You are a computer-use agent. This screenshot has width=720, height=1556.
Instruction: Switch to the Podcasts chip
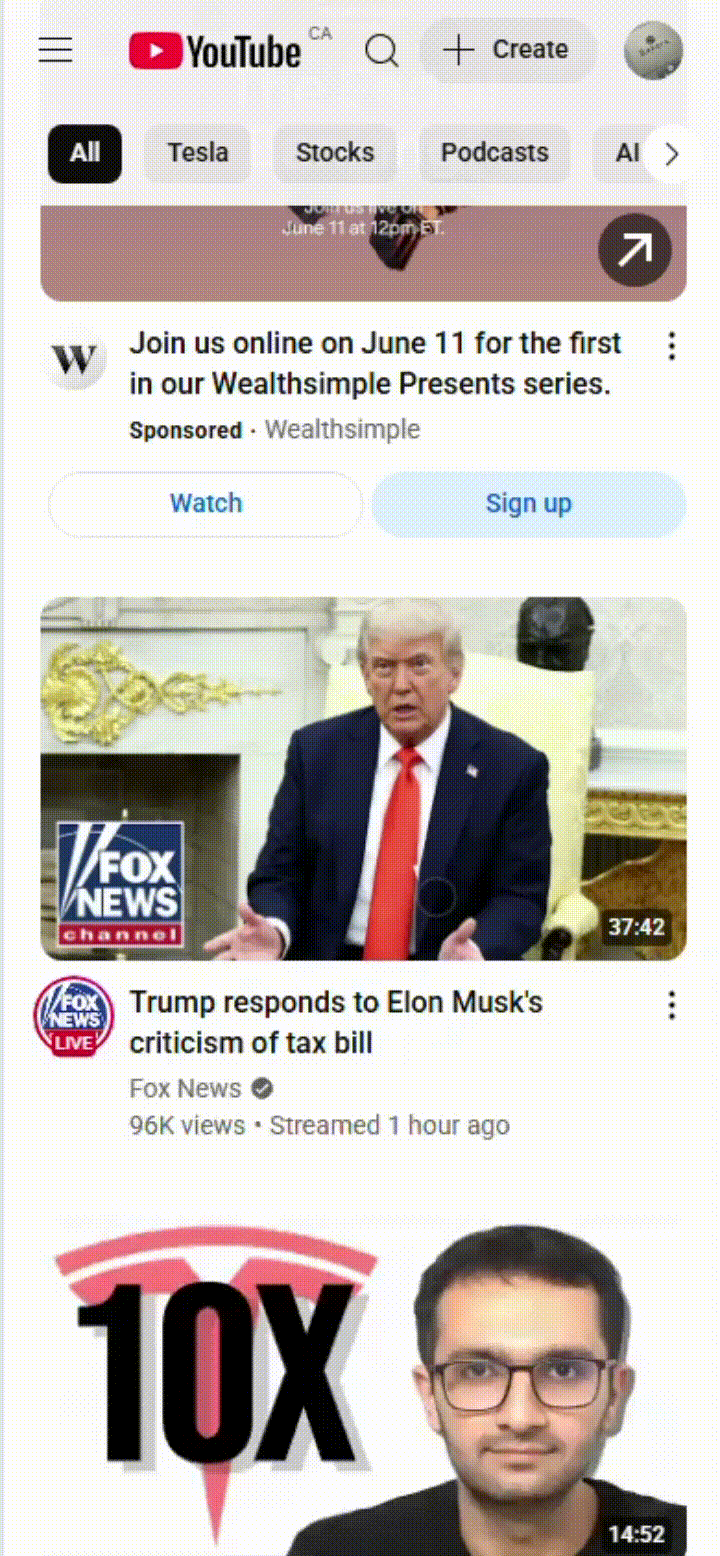pyautogui.click(x=494, y=153)
